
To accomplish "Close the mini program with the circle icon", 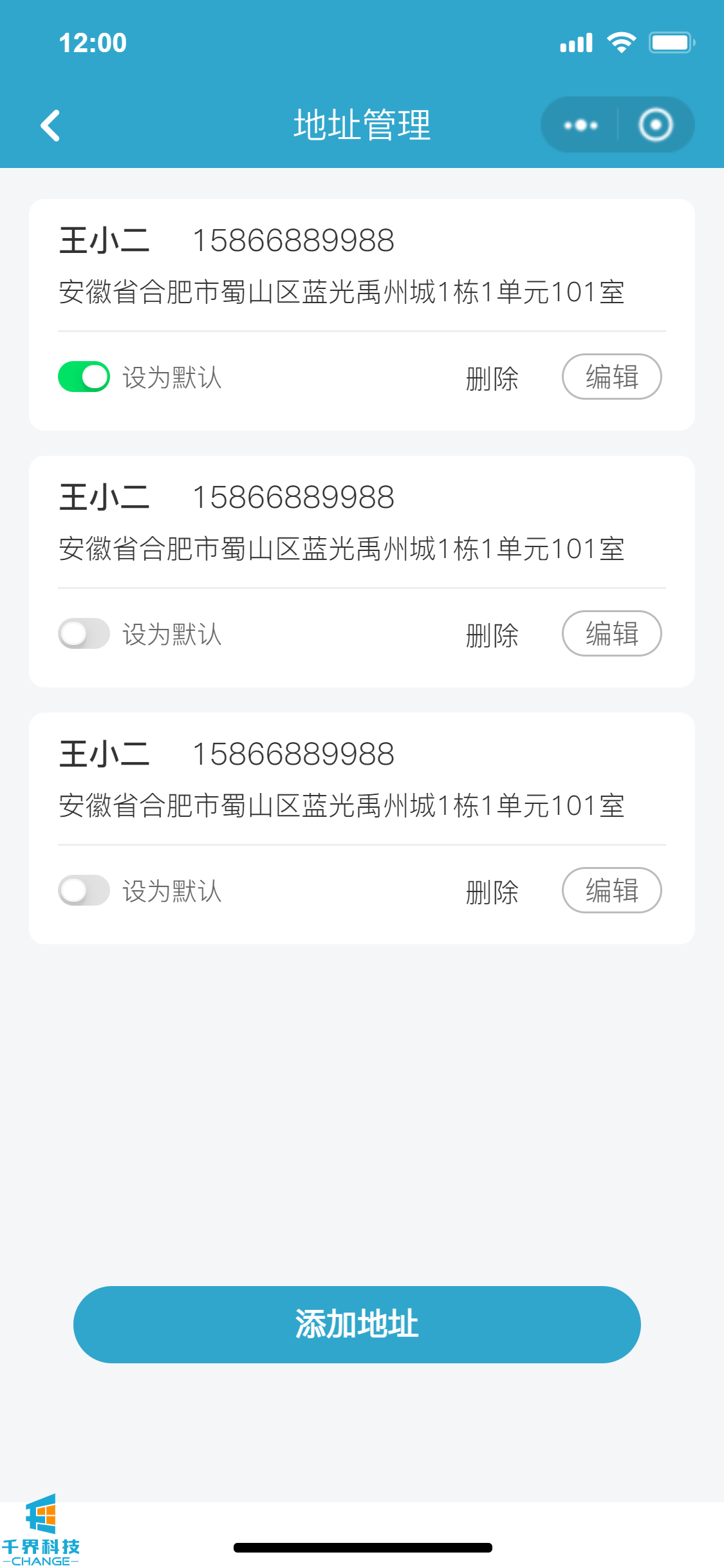I will [655, 125].
